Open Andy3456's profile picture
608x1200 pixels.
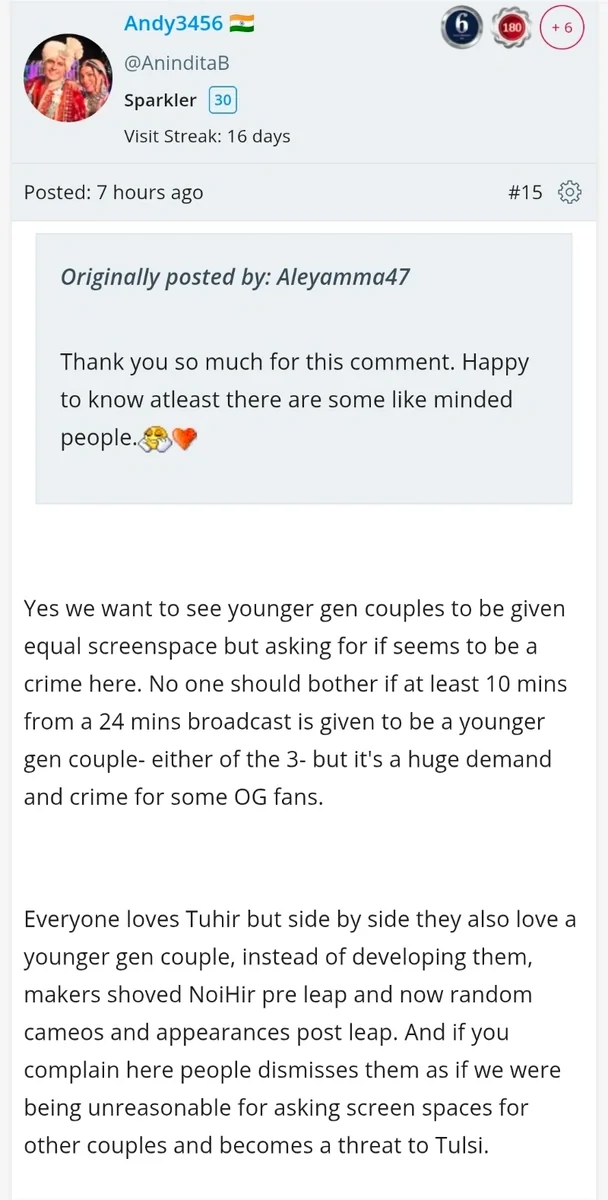[x=68, y=78]
